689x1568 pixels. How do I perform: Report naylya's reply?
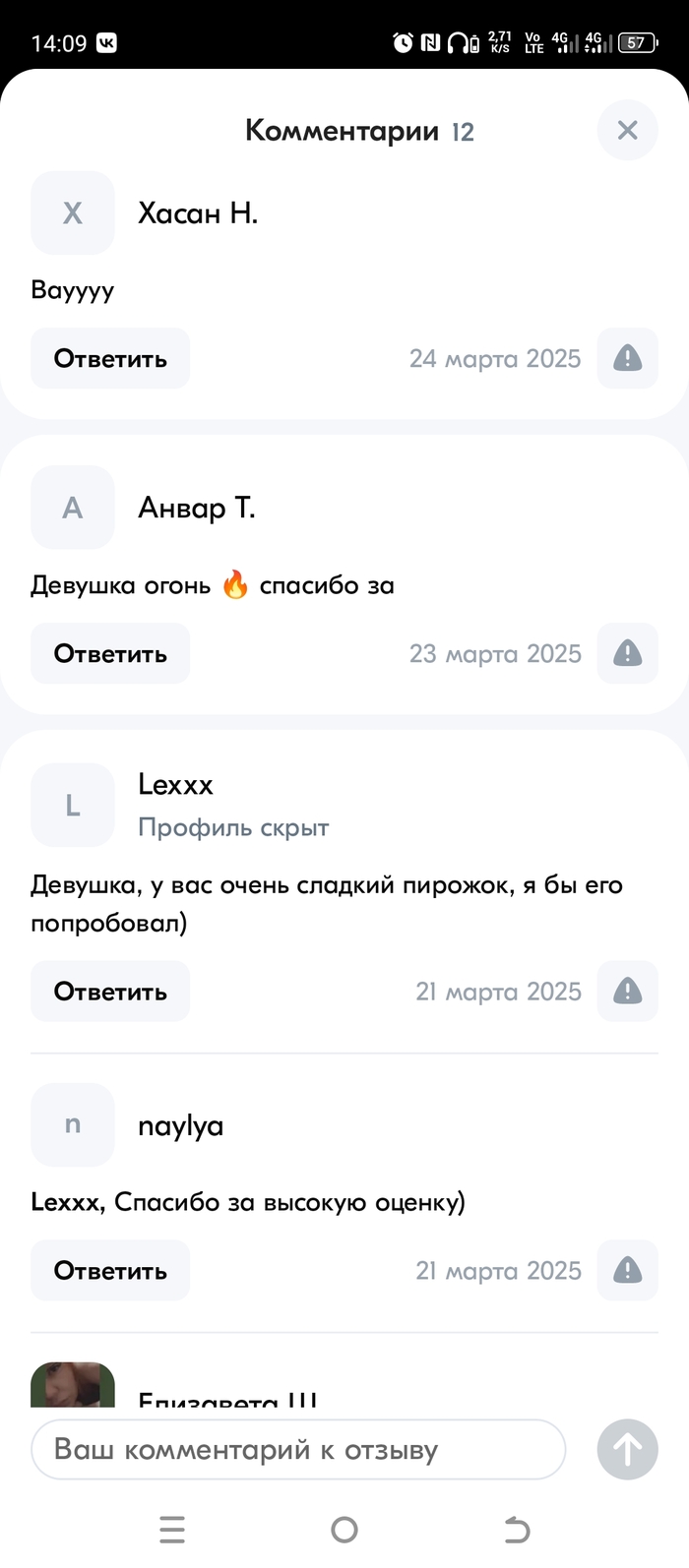point(627,1271)
